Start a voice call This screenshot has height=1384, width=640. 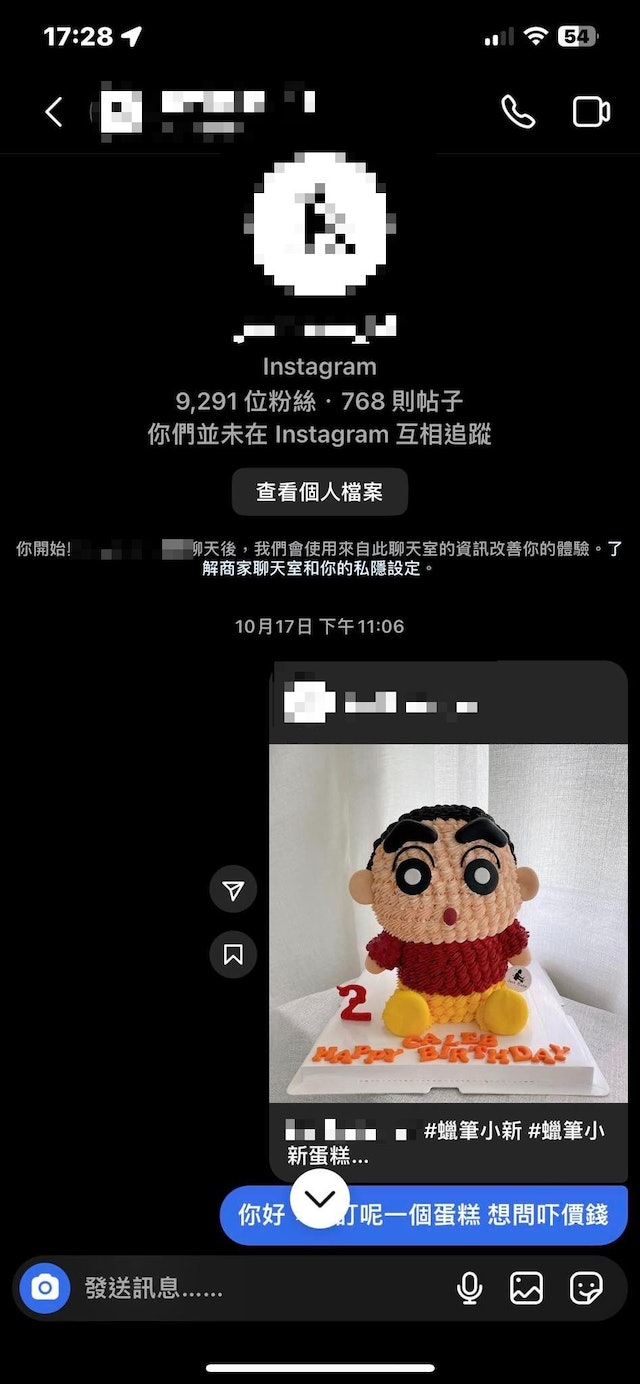tap(518, 112)
